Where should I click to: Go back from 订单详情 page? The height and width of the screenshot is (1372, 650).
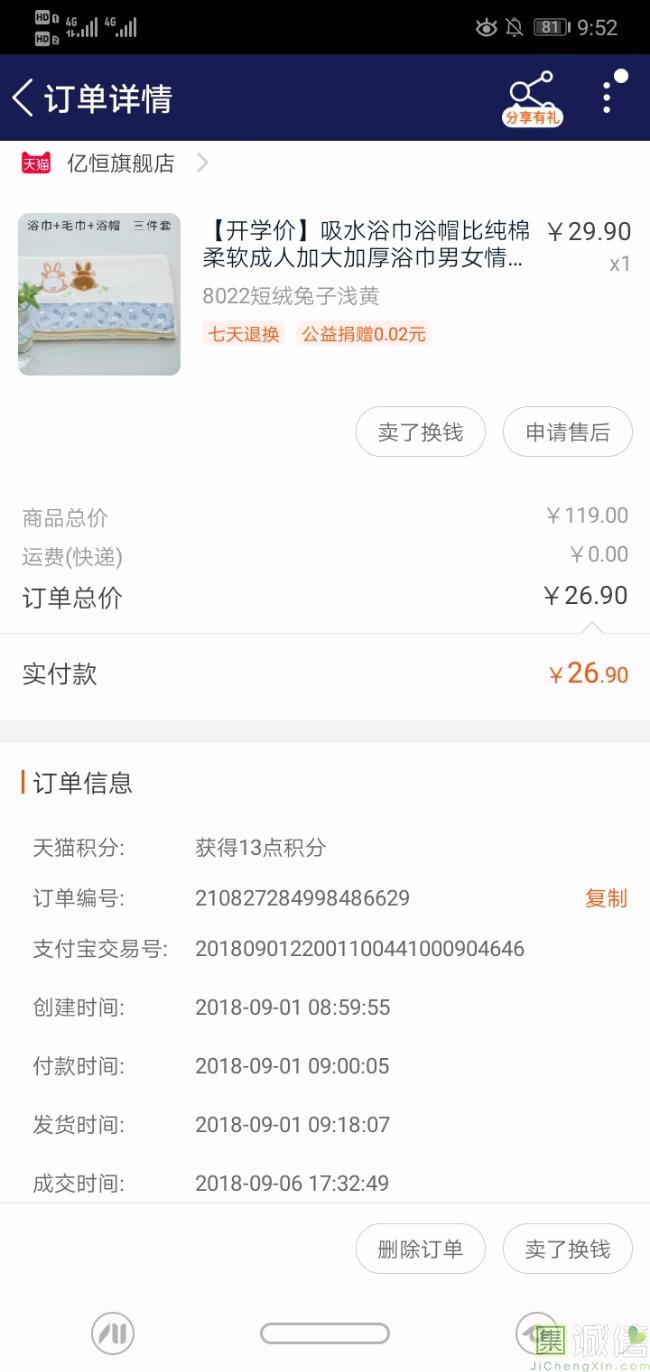pyautogui.click(x=24, y=98)
